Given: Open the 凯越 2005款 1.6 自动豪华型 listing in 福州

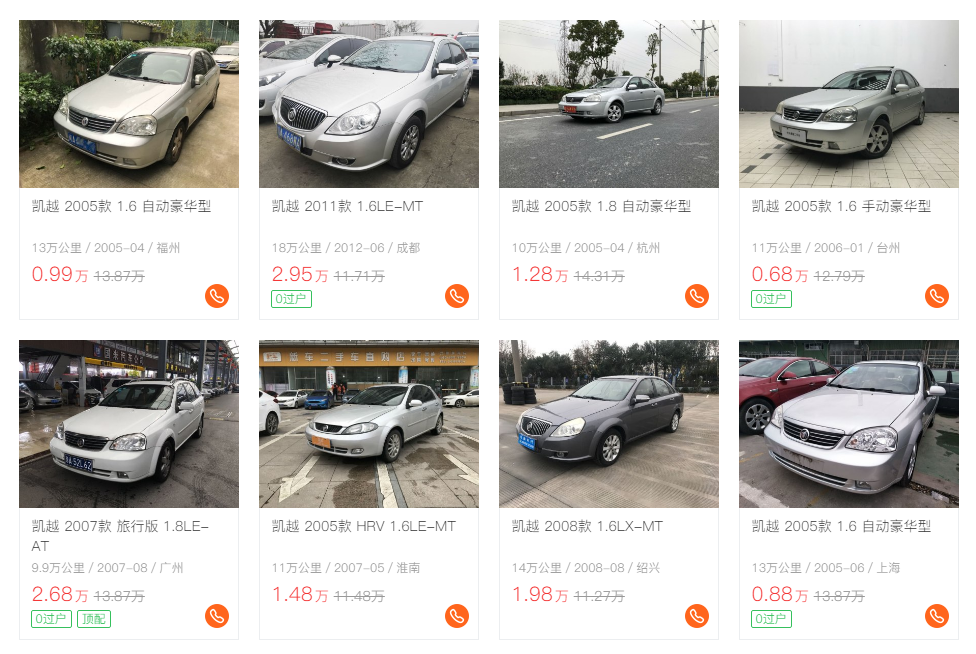Looking at the screenshot, I should point(121,206).
